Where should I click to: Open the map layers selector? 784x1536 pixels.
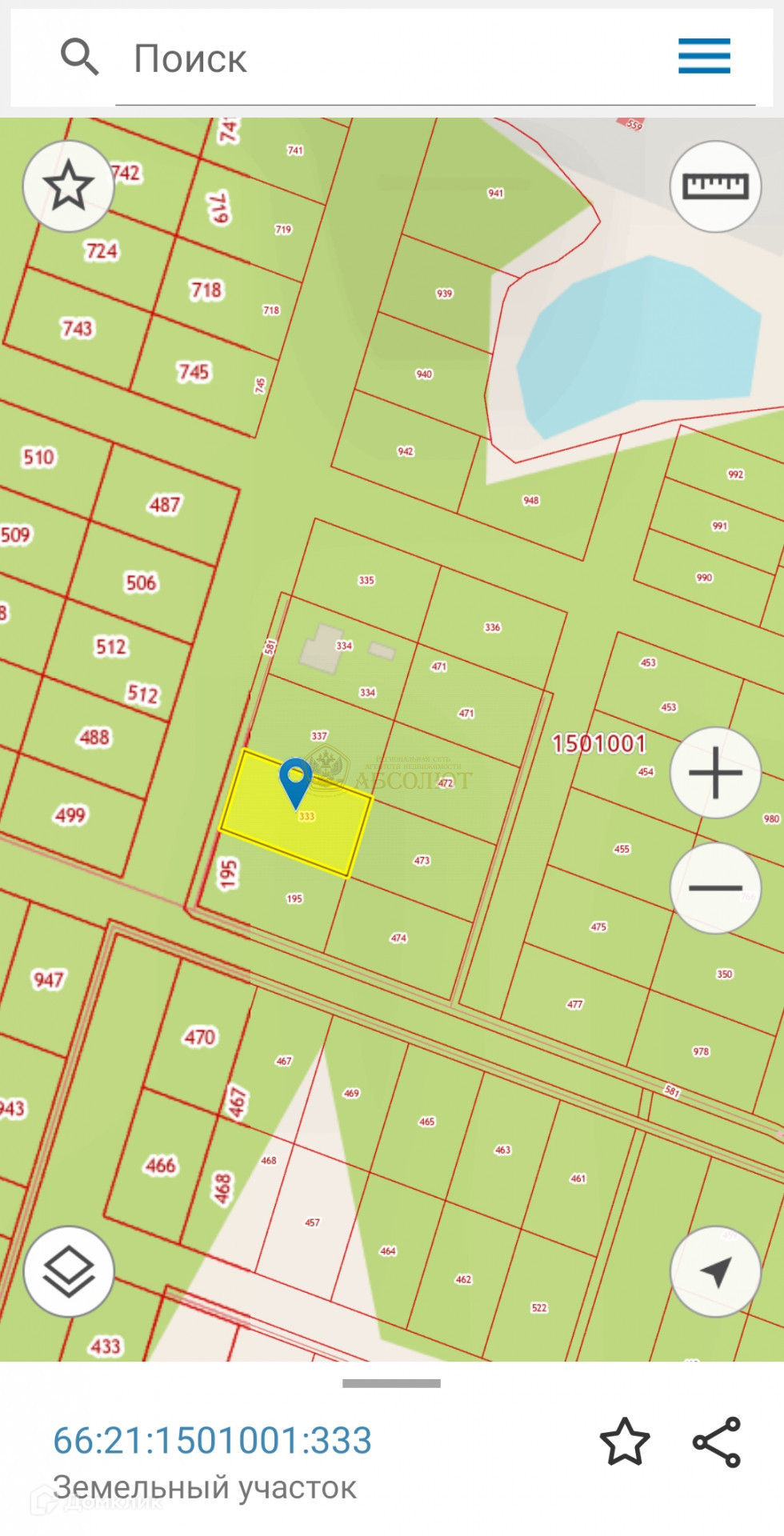(69, 1271)
